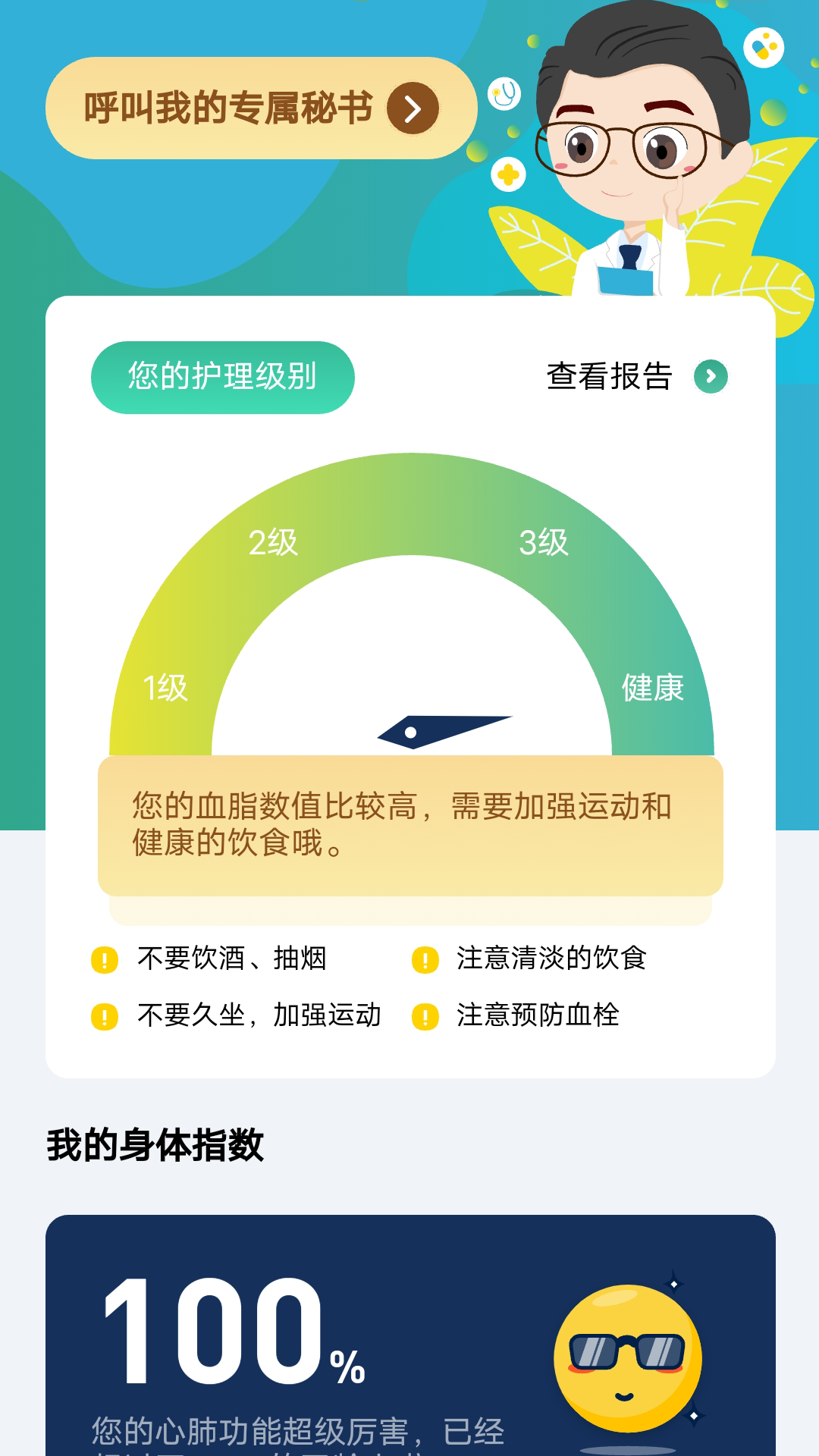Open 查看报告 to view the report
The image size is (819, 1456).
click(637, 376)
